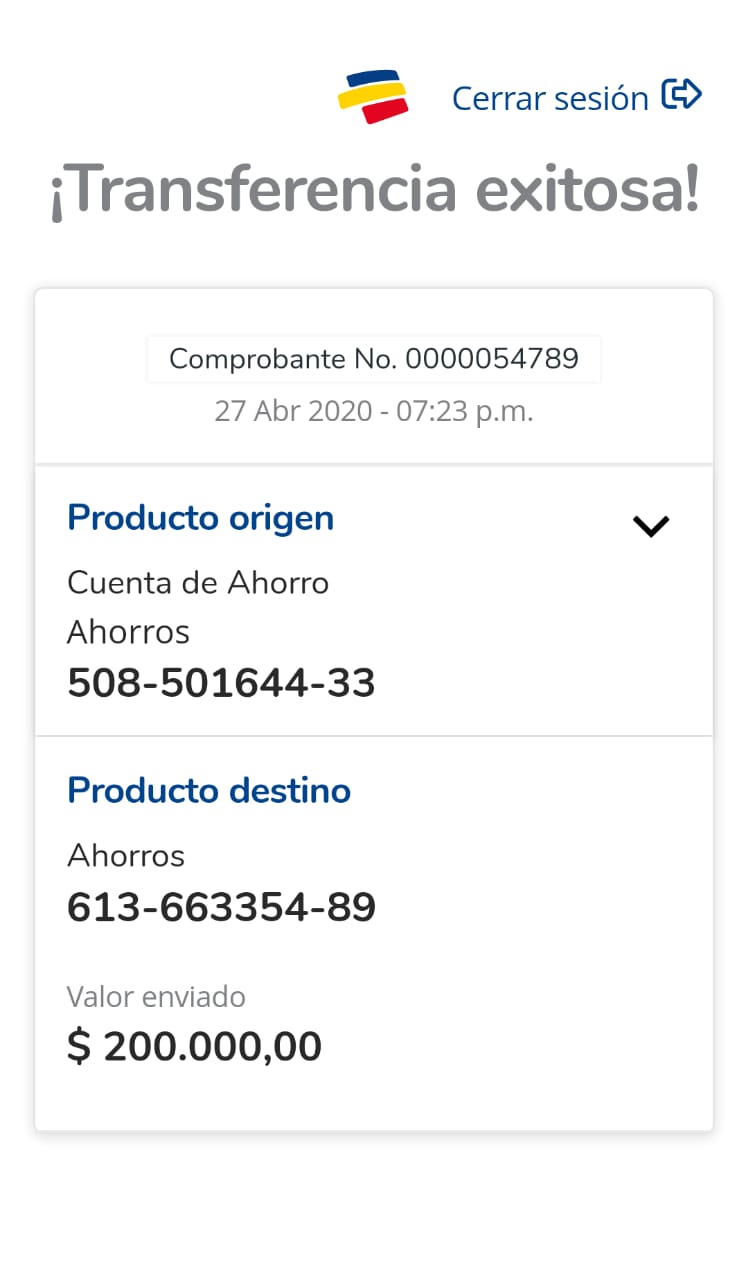Expand the Producto origen details chevron

650,526
